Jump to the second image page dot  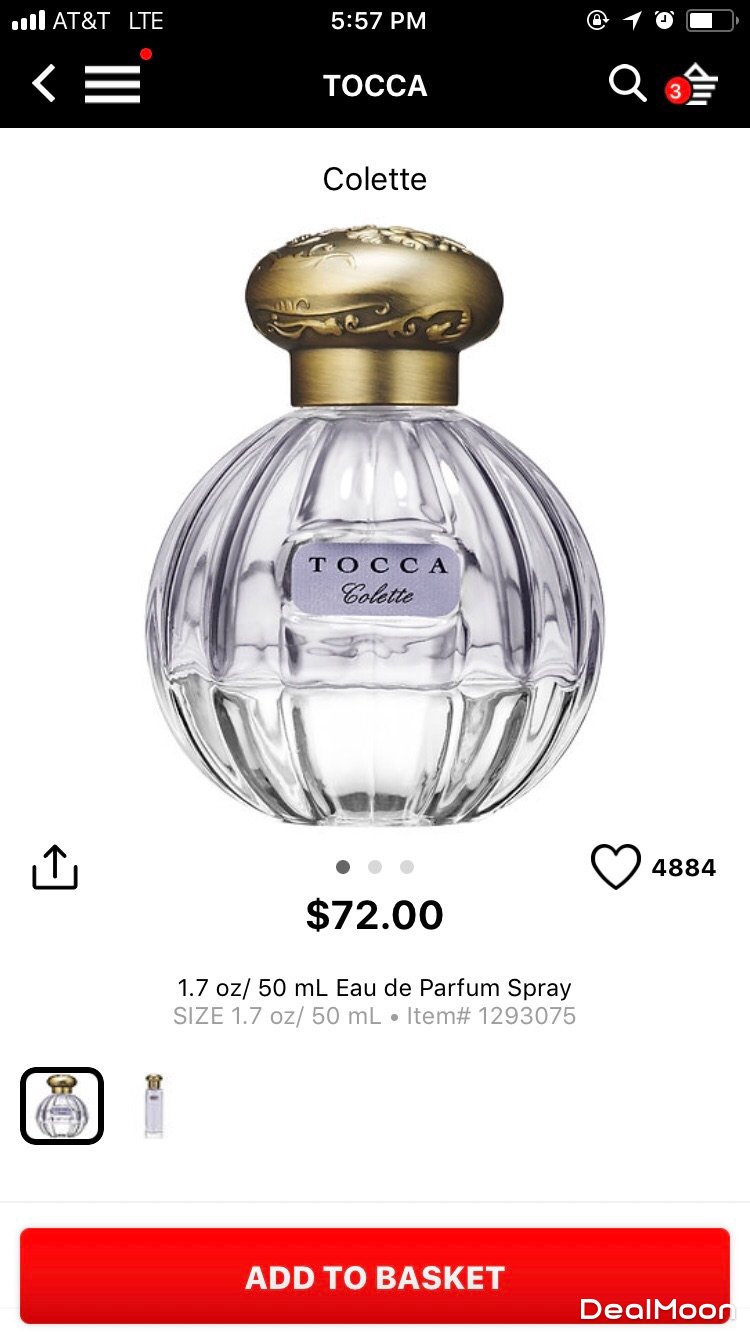pos(375,867)
